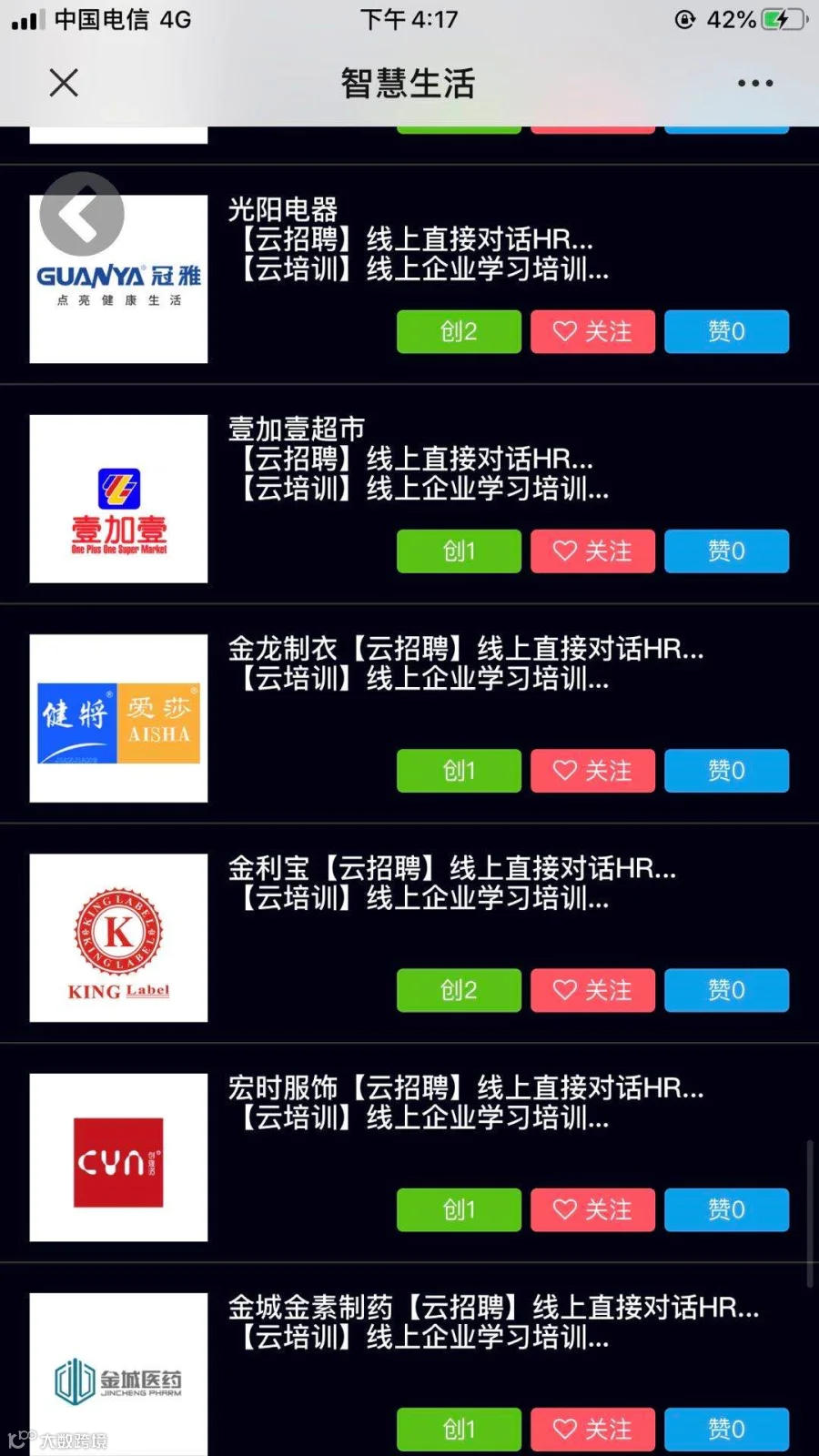
Task: Give 金利宝 a 赞
Action: click(726, 990)
